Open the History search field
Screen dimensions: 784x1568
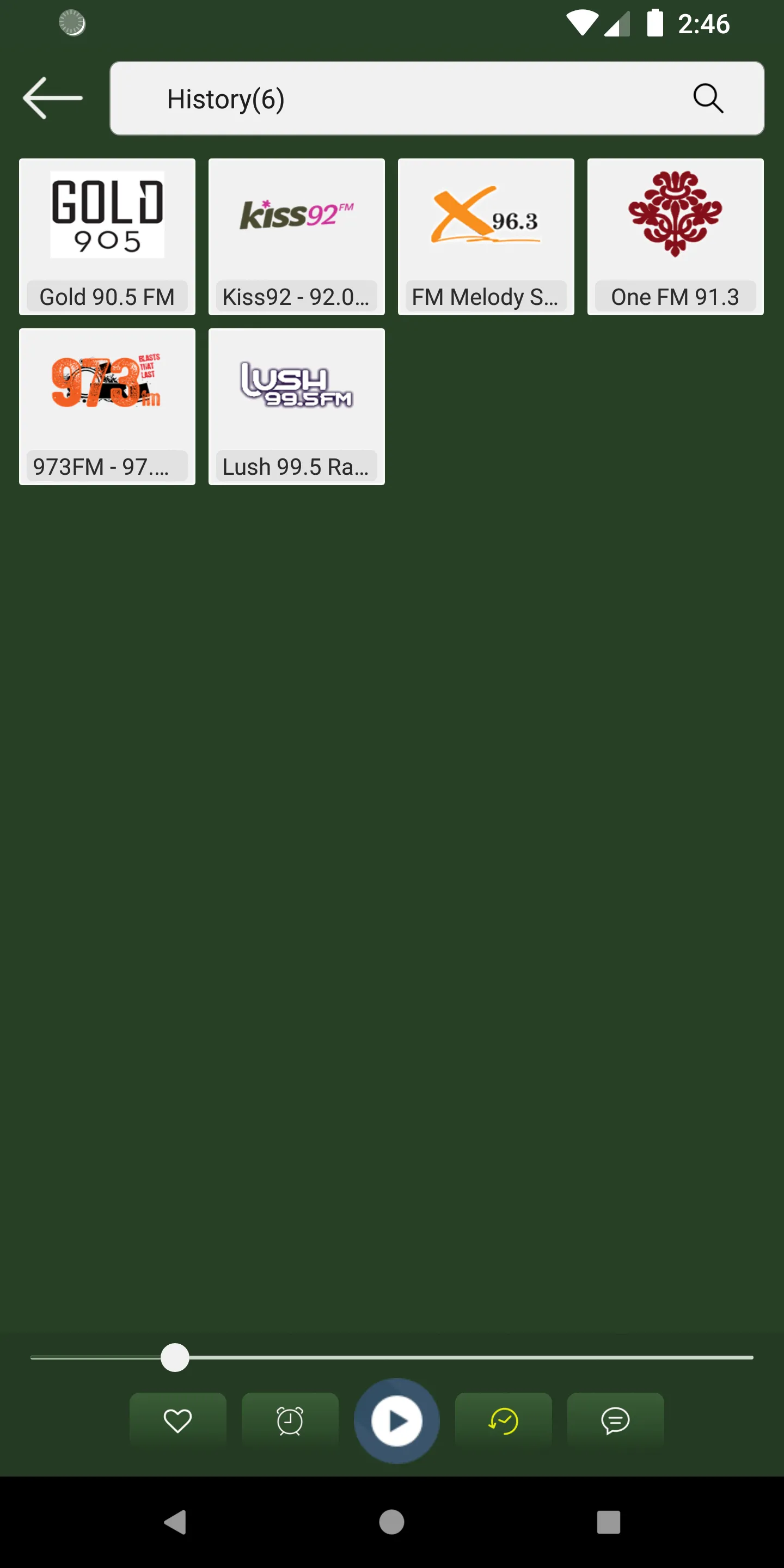point(437,98)
